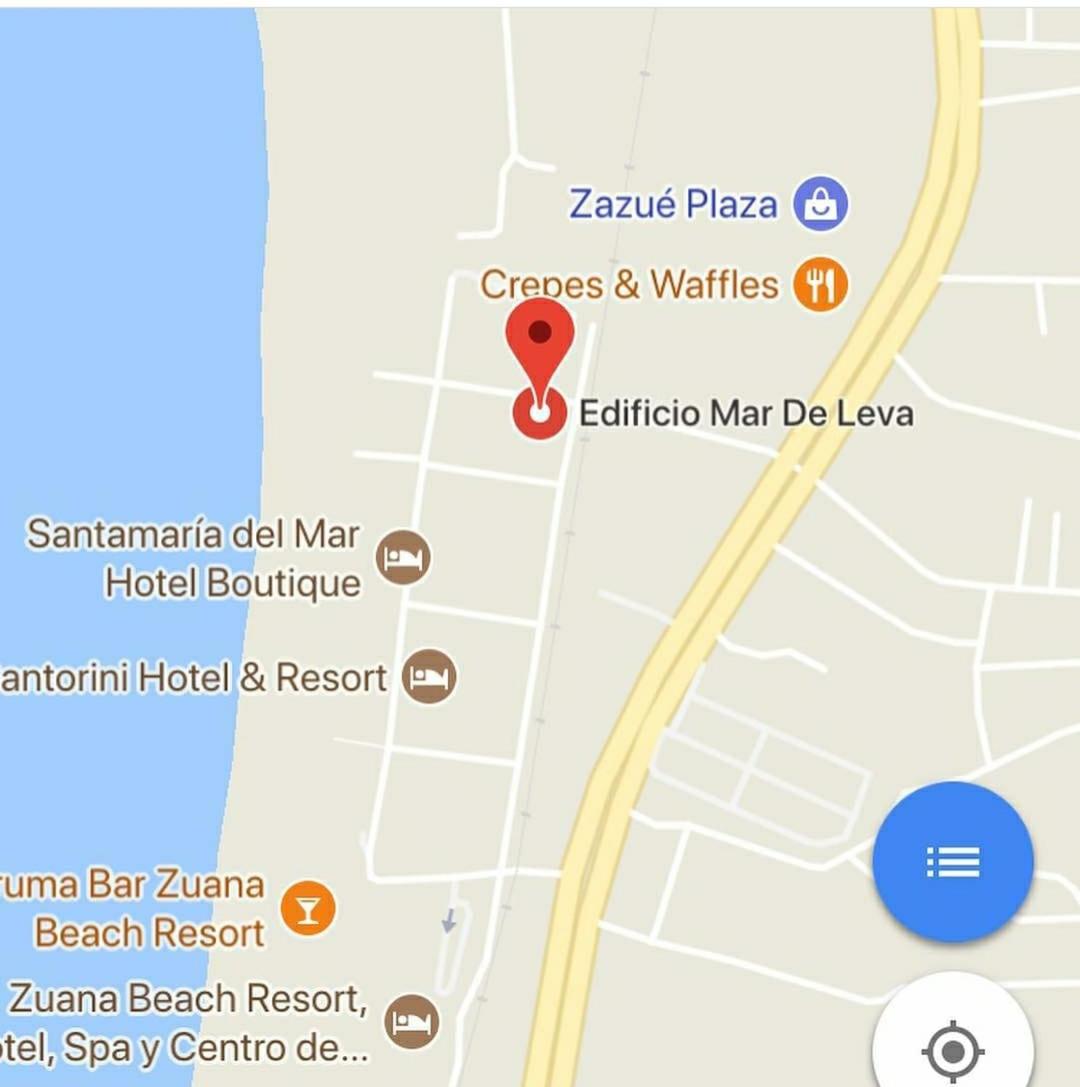This screenshot has height=1087, width=1080.
Task: Tap the Bar Zuana Beach Resort cocktail marker
Action: click(x=308, y=908)
